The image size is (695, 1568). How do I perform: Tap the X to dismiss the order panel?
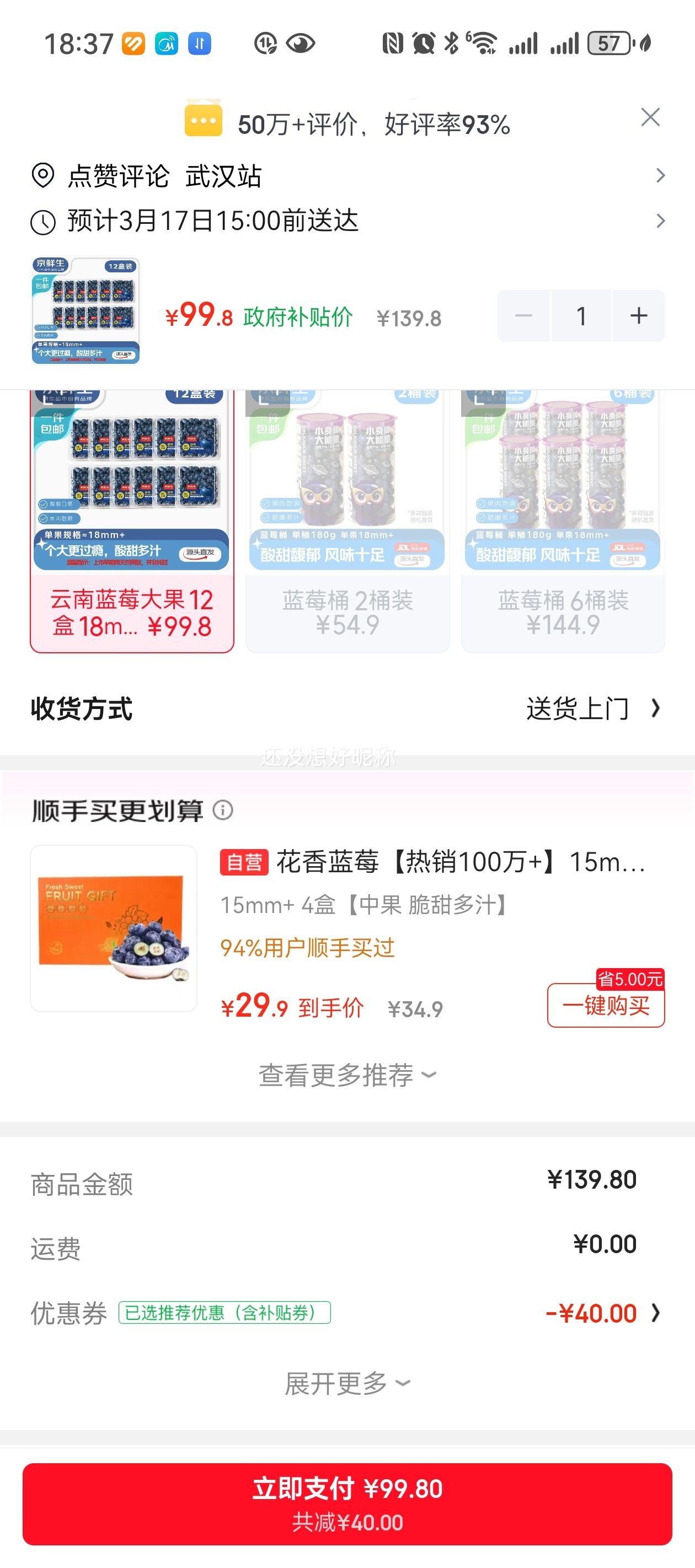(650, 117)
